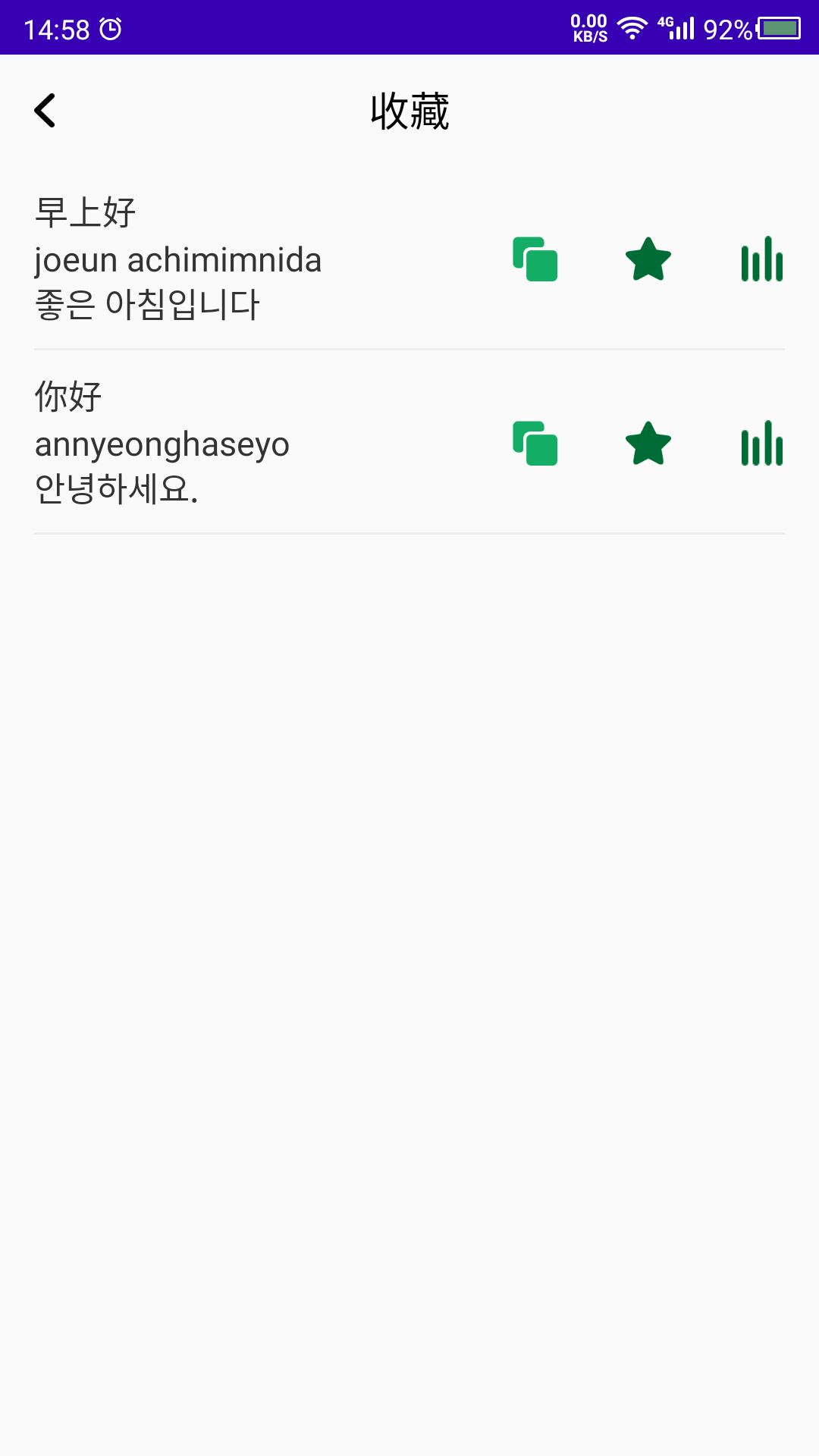Image resolution: width=819 pixels, height=1456 pixels.
Task: Play pronunciation of joeun achimimnida
Action: coord(761,261)
